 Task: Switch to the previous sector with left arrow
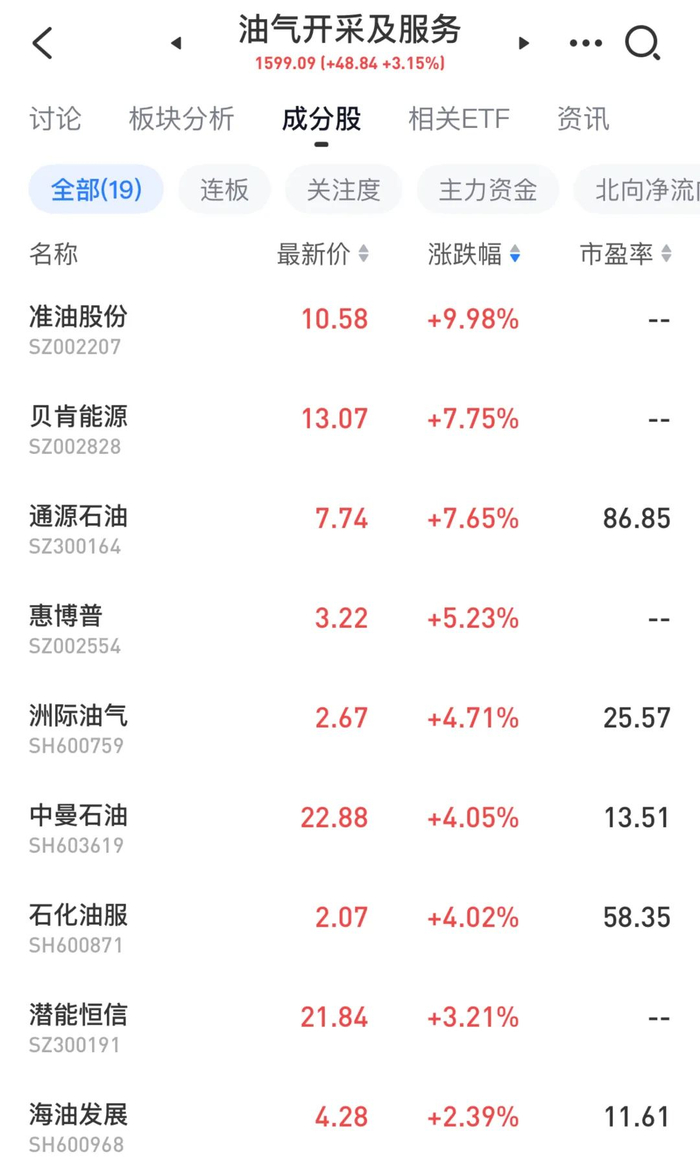(x=176, y=43)
